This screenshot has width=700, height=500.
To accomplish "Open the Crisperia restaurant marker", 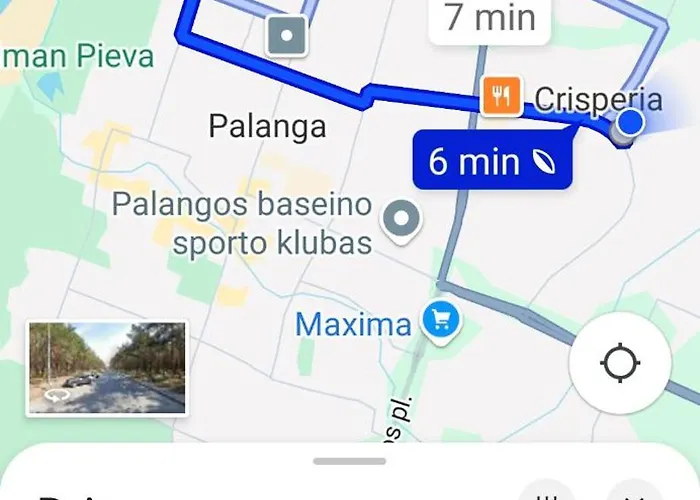I will [x=500, y=97].
